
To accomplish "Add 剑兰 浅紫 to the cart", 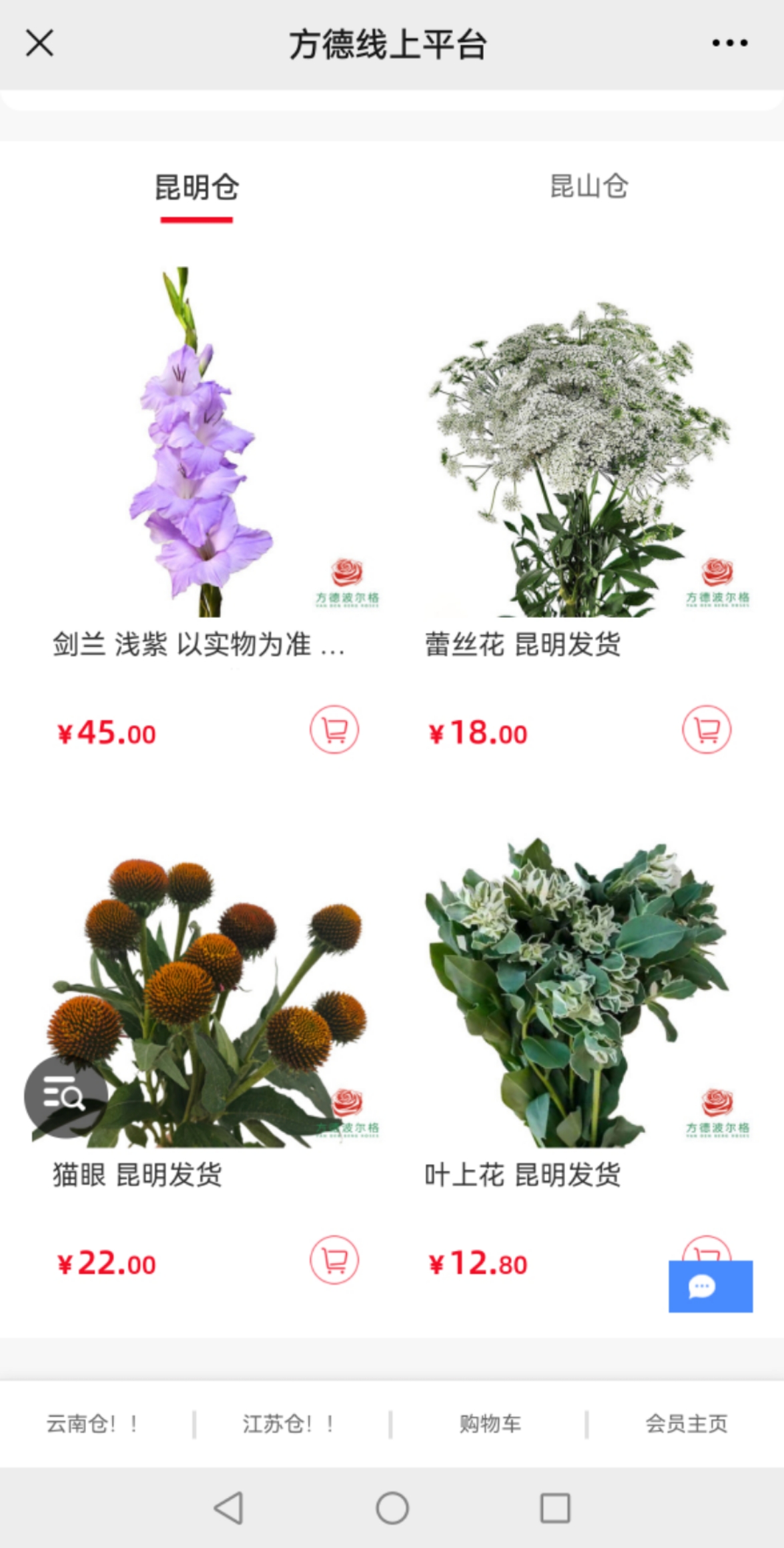I will (x=334, y=730).
